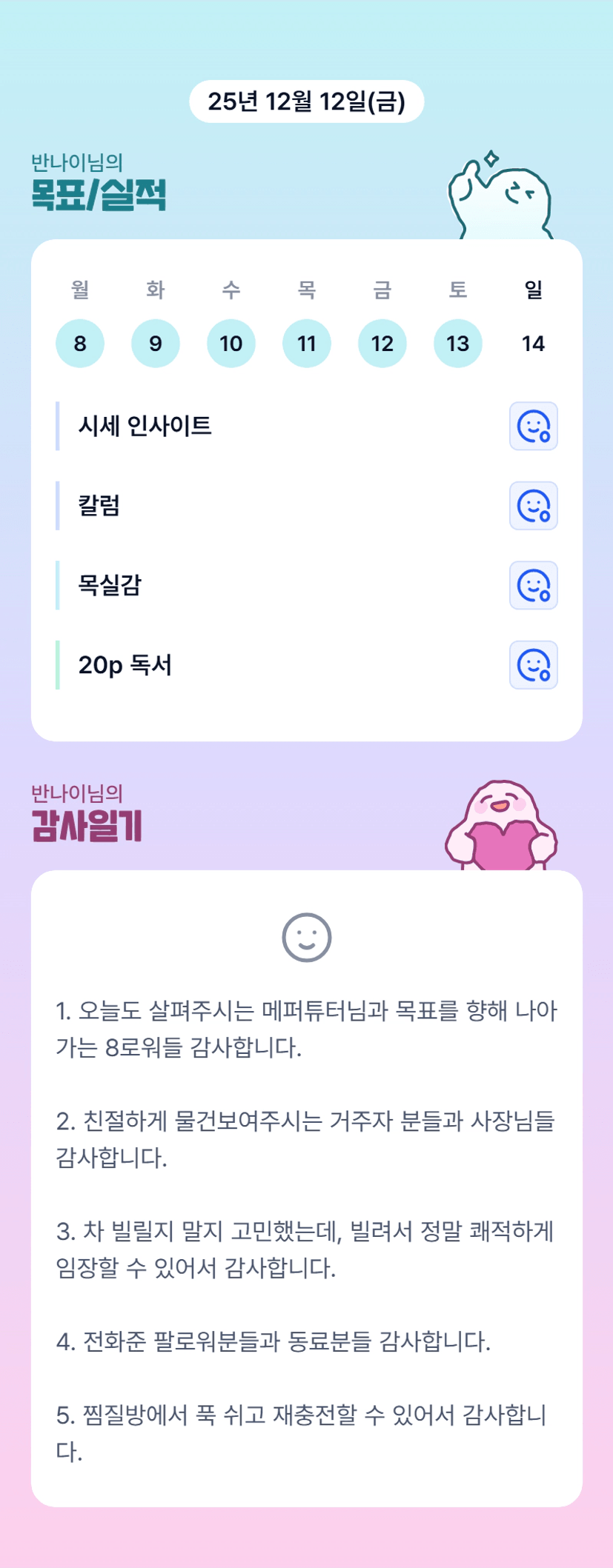
Task: Add an emoji reaction to 칼럼
Action: (x=533, y=506)
